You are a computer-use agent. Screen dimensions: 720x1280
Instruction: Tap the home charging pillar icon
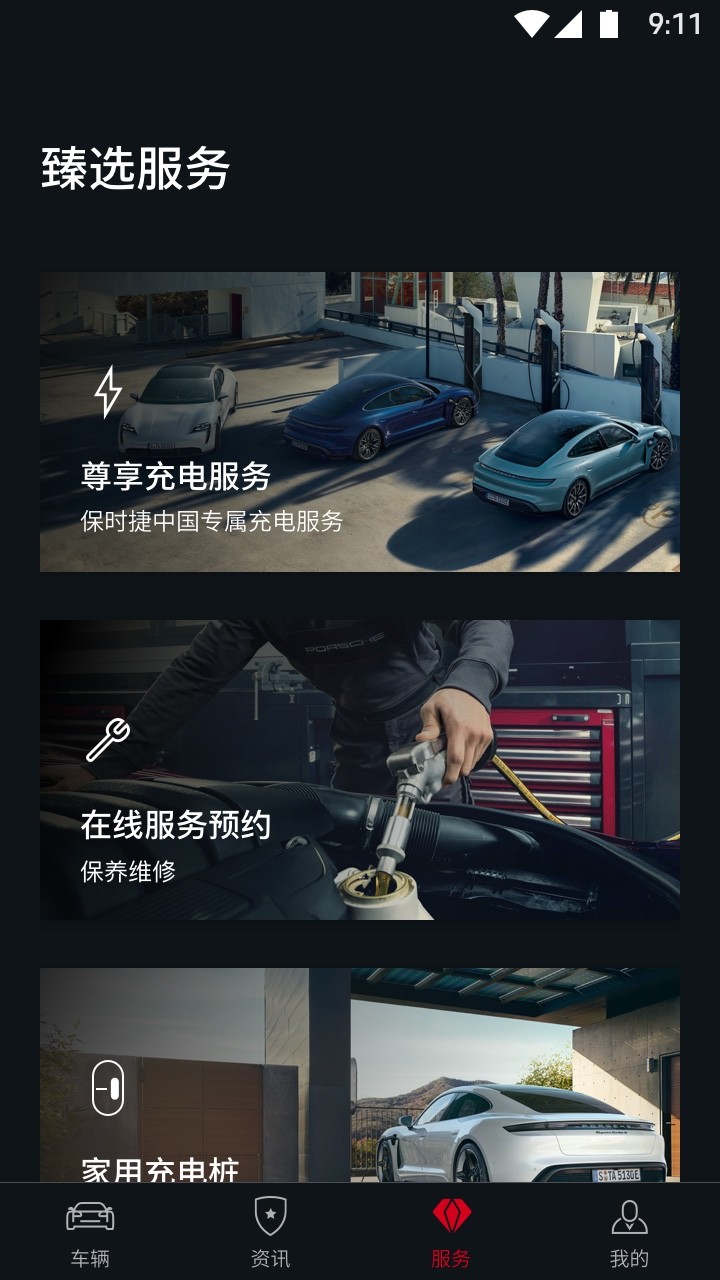coord(110,1086)
